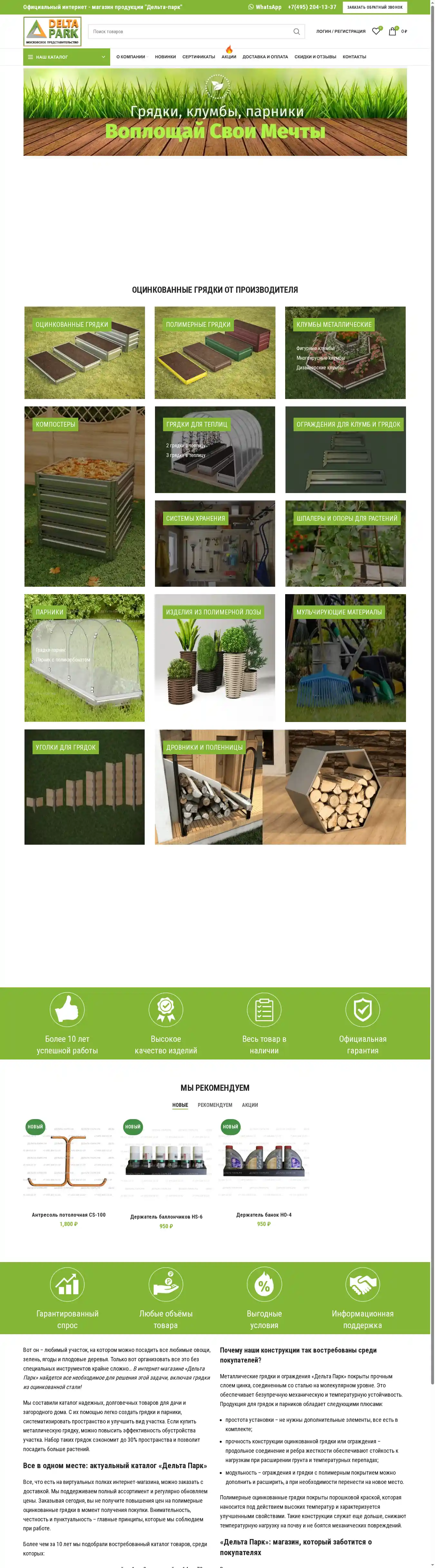
Task: Open the 'Акции' menu item
Action: (228, 57)
